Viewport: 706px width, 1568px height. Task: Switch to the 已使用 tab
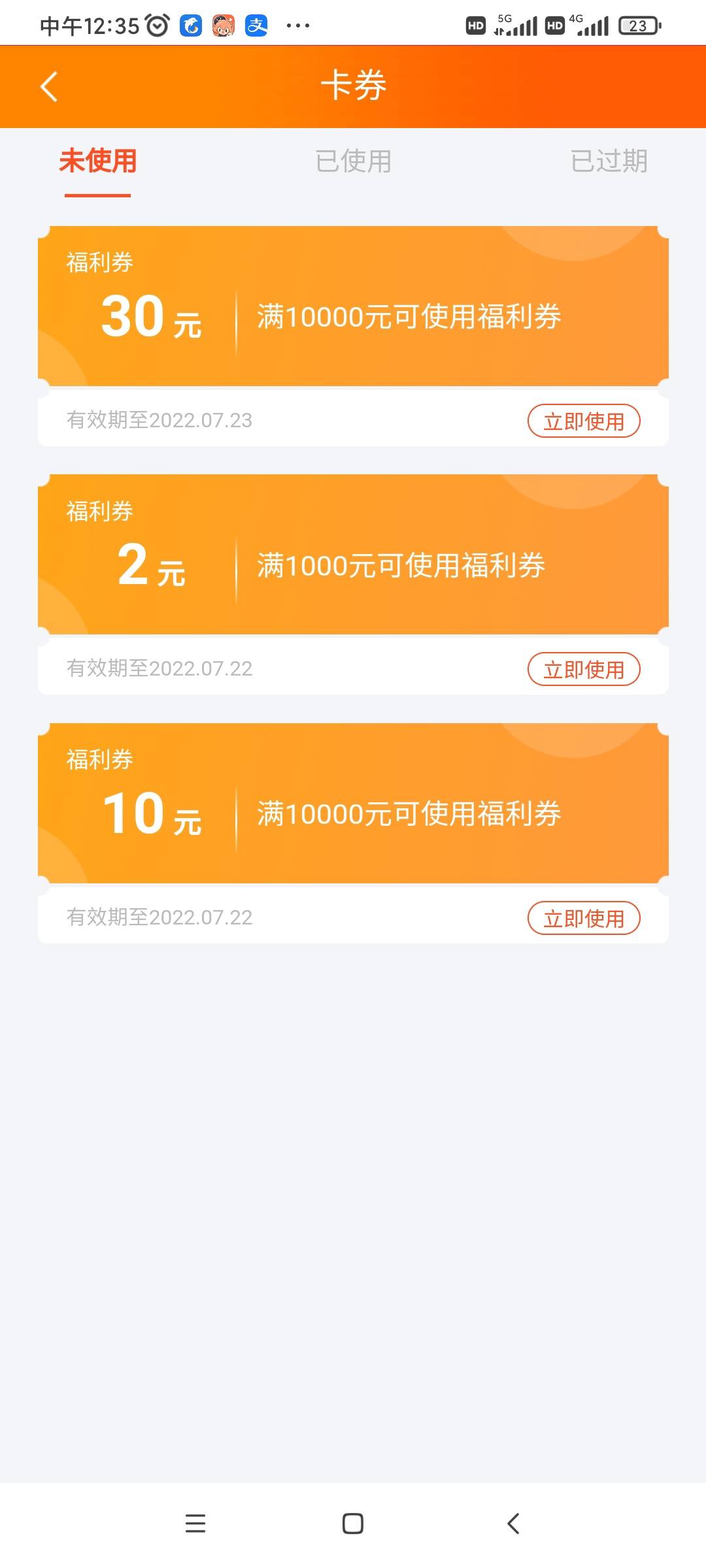(x=353, y=161)
